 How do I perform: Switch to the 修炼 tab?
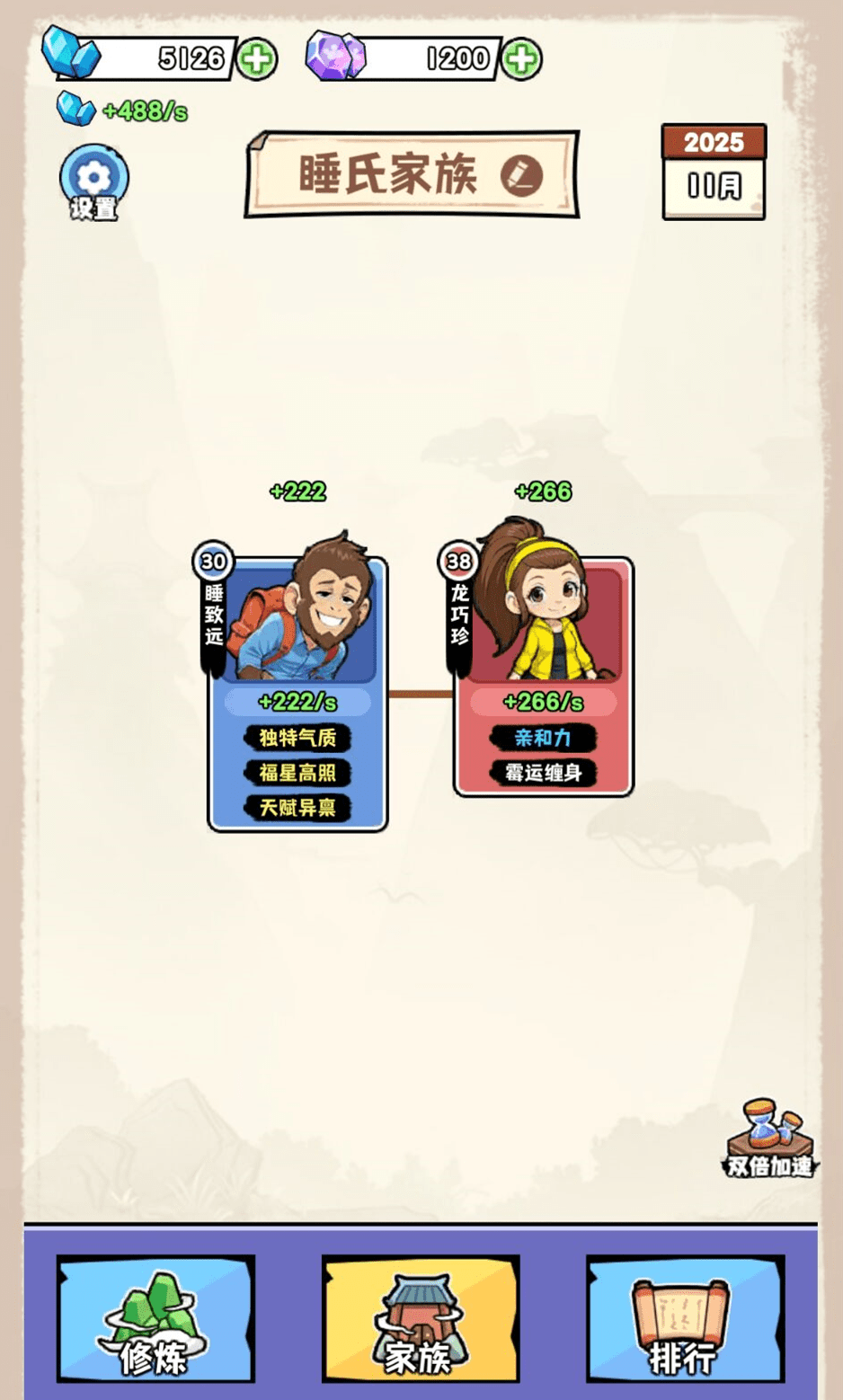[x=155, y=1318]
